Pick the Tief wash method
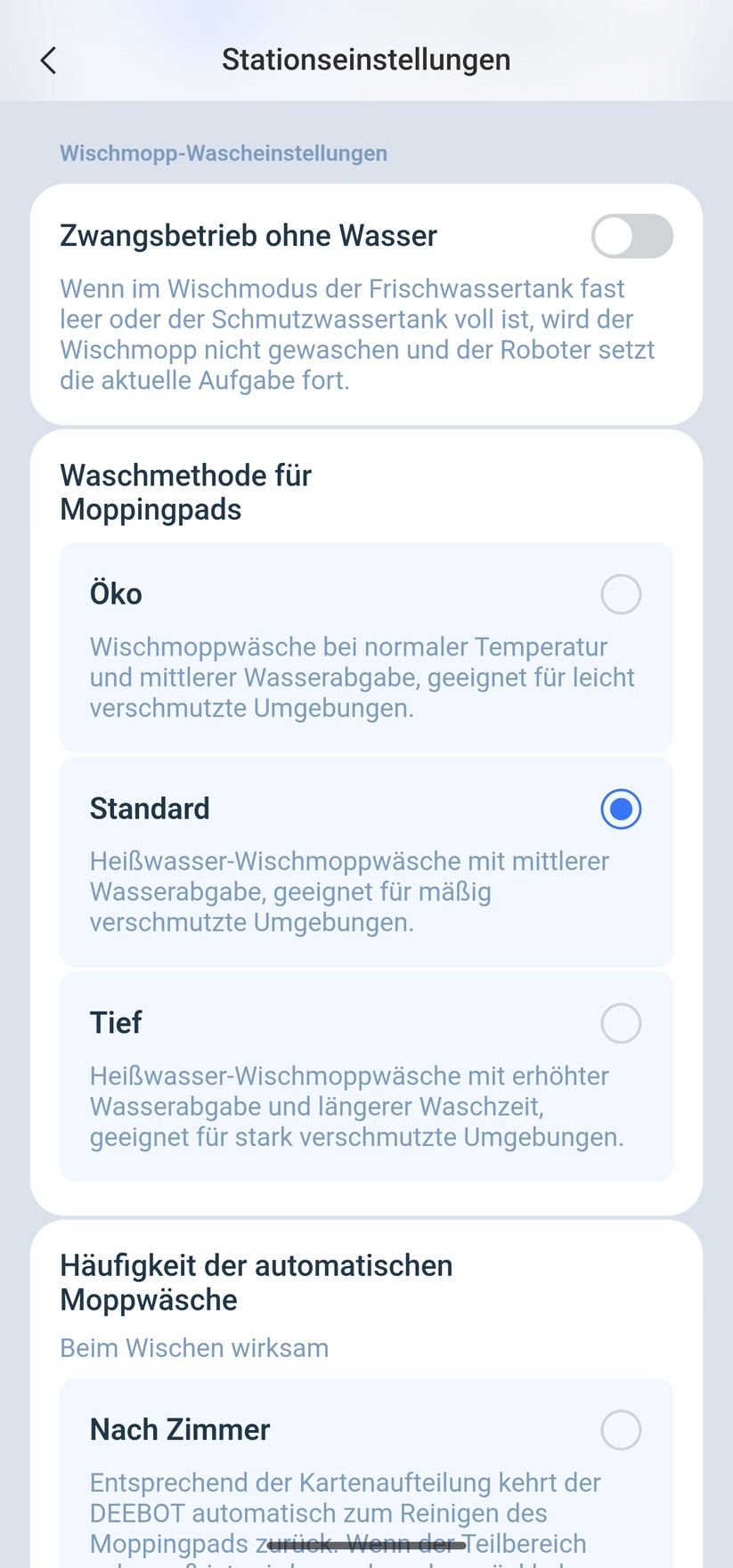The height and width of the screenshot is (1568, 733). tap(620, 1023)
